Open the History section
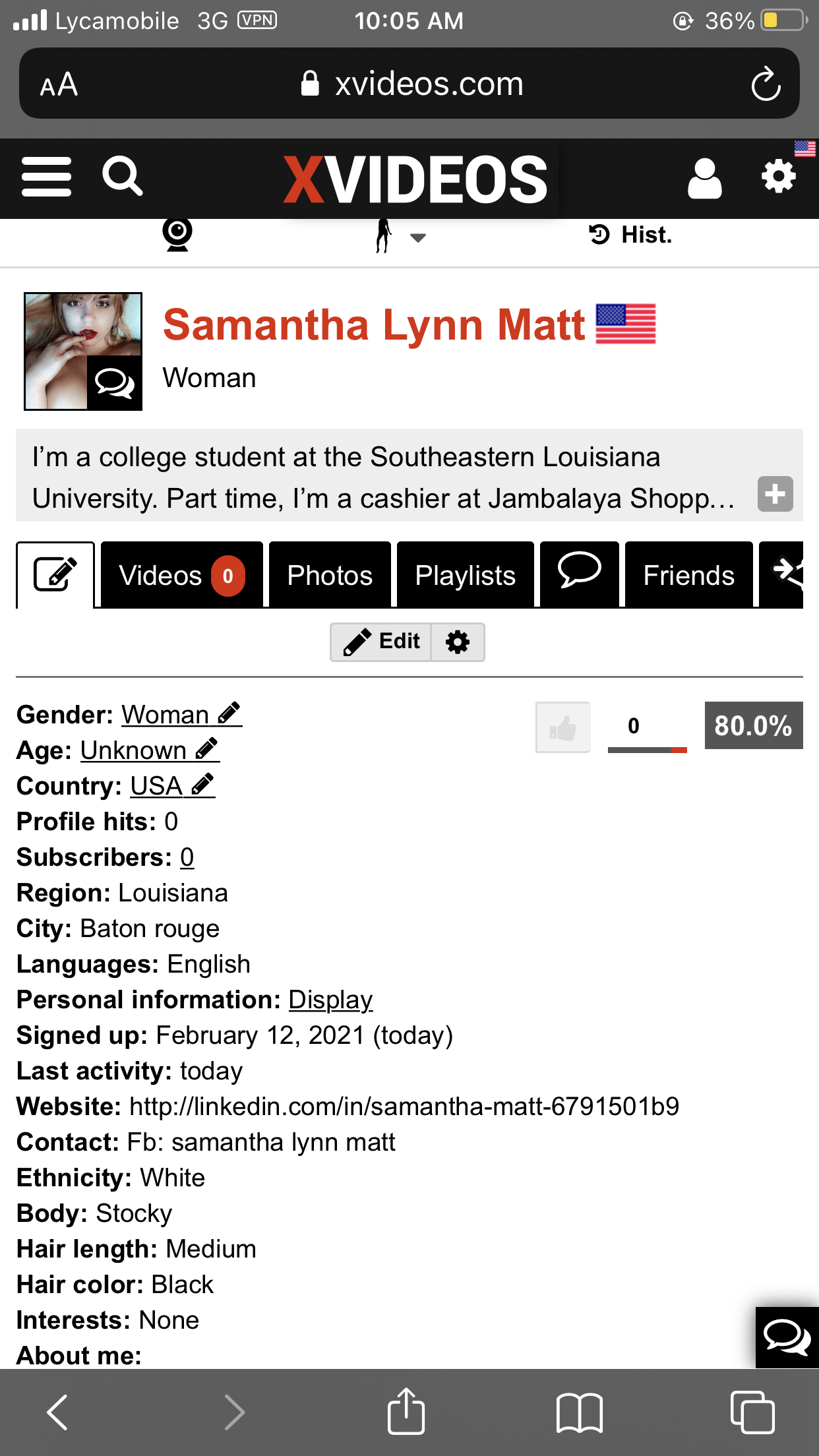 tap(630, 235)
